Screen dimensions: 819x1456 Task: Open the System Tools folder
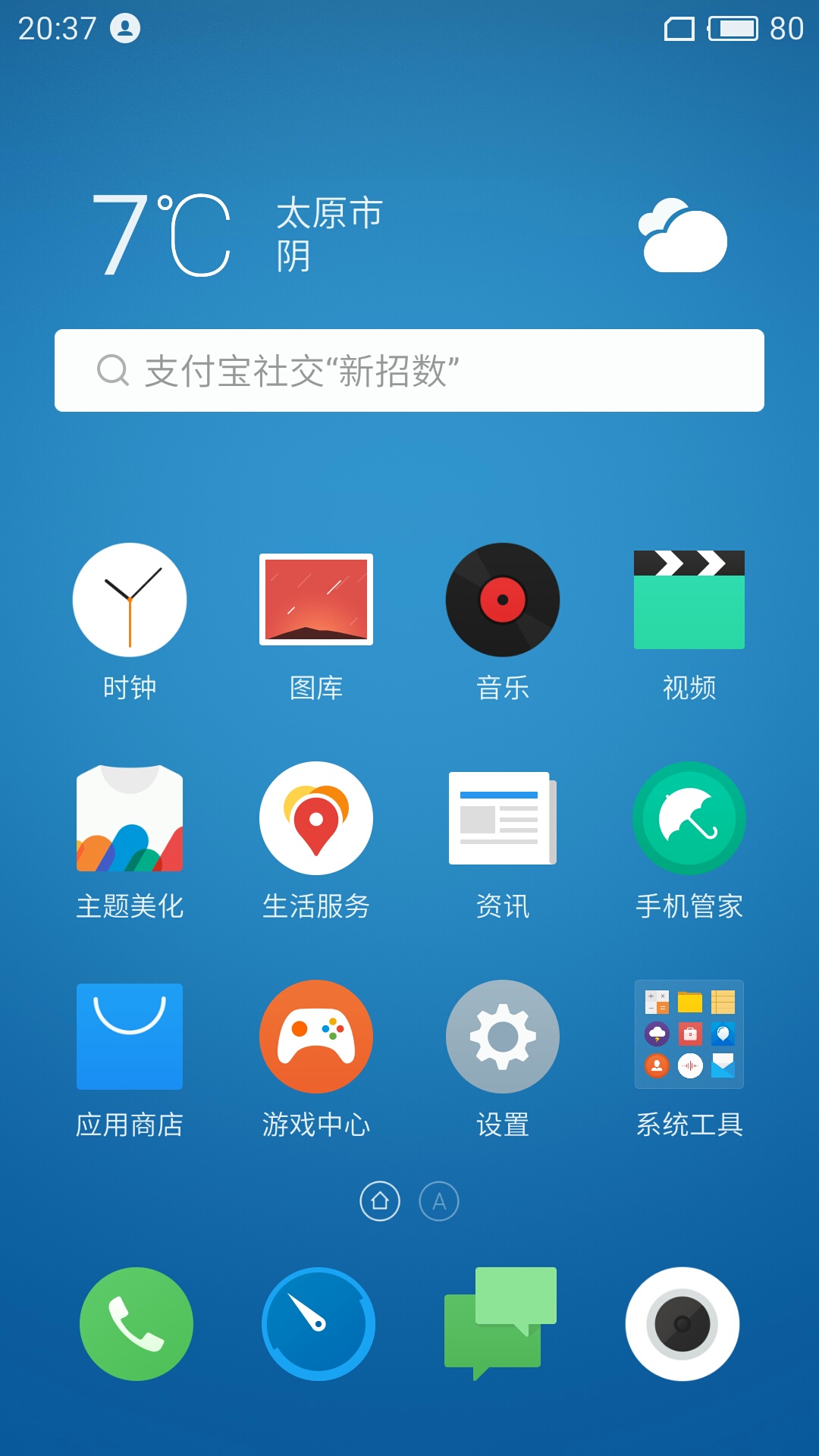(689, 1036)
